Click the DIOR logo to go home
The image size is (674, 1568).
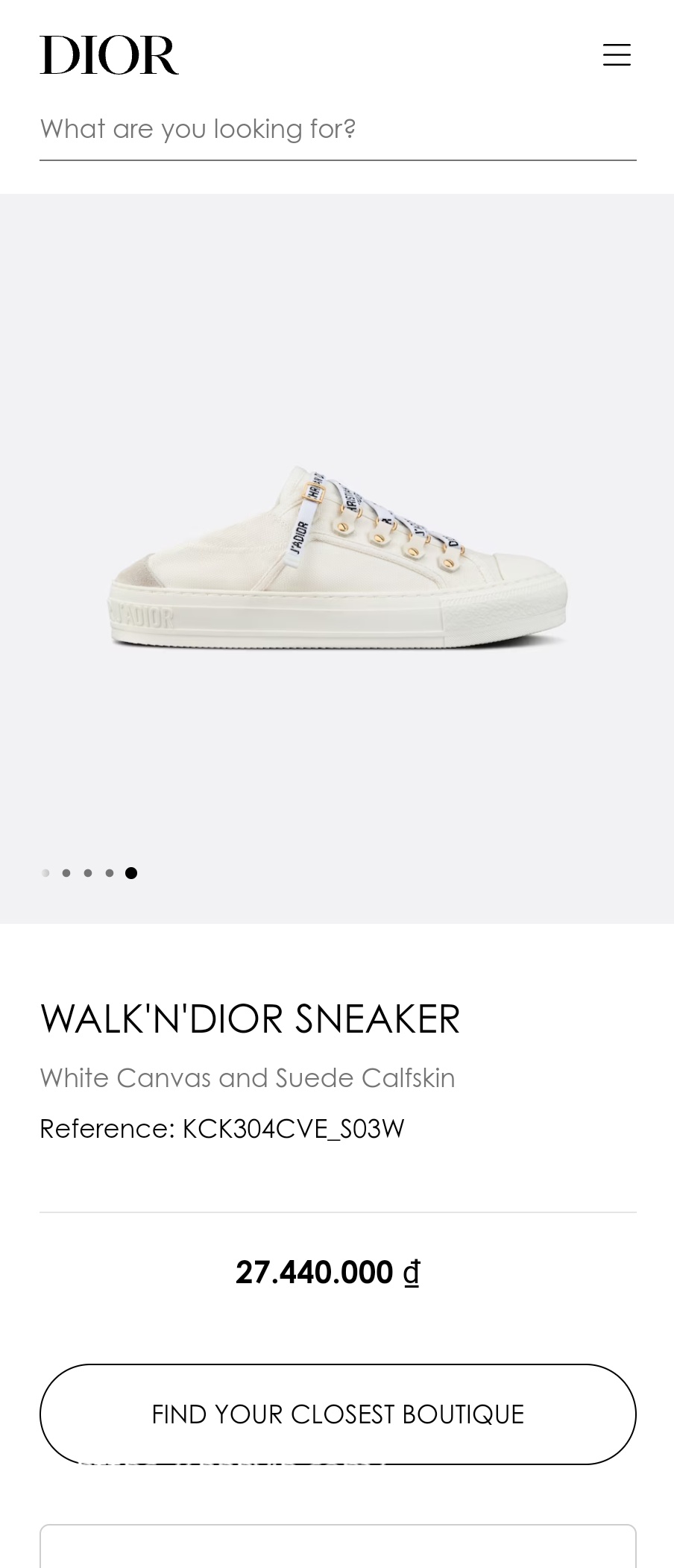point(110,54)
